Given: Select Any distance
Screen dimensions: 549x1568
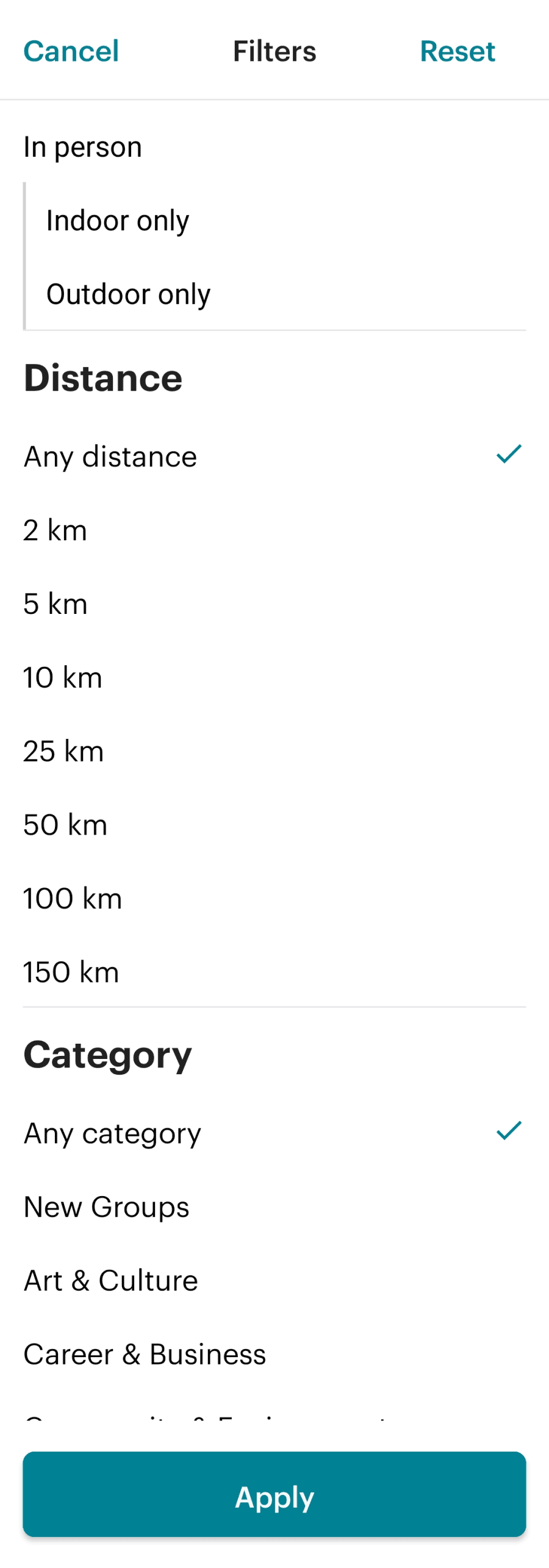Looking at the screenshot, I should (274, 457).
